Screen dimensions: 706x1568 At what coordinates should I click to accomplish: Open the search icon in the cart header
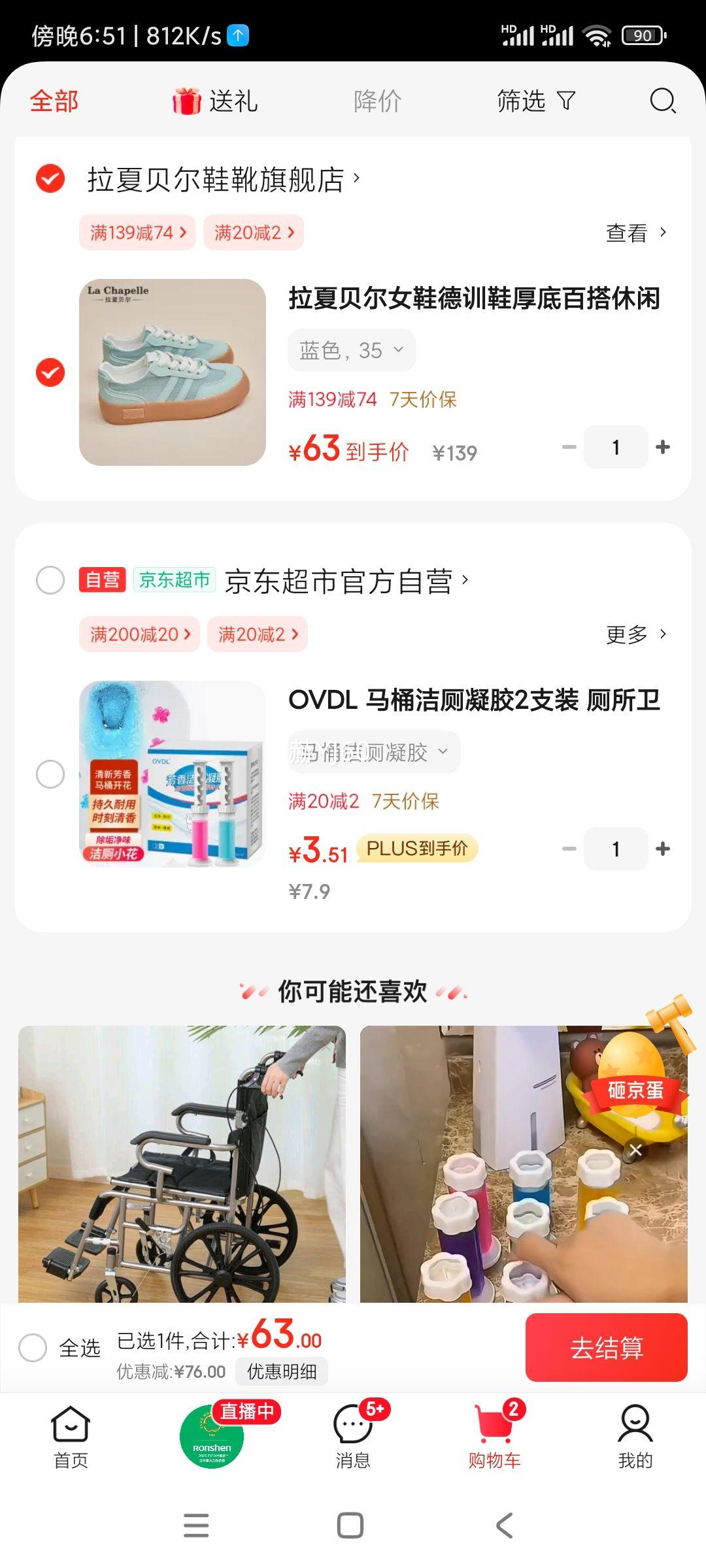point(662,101)
